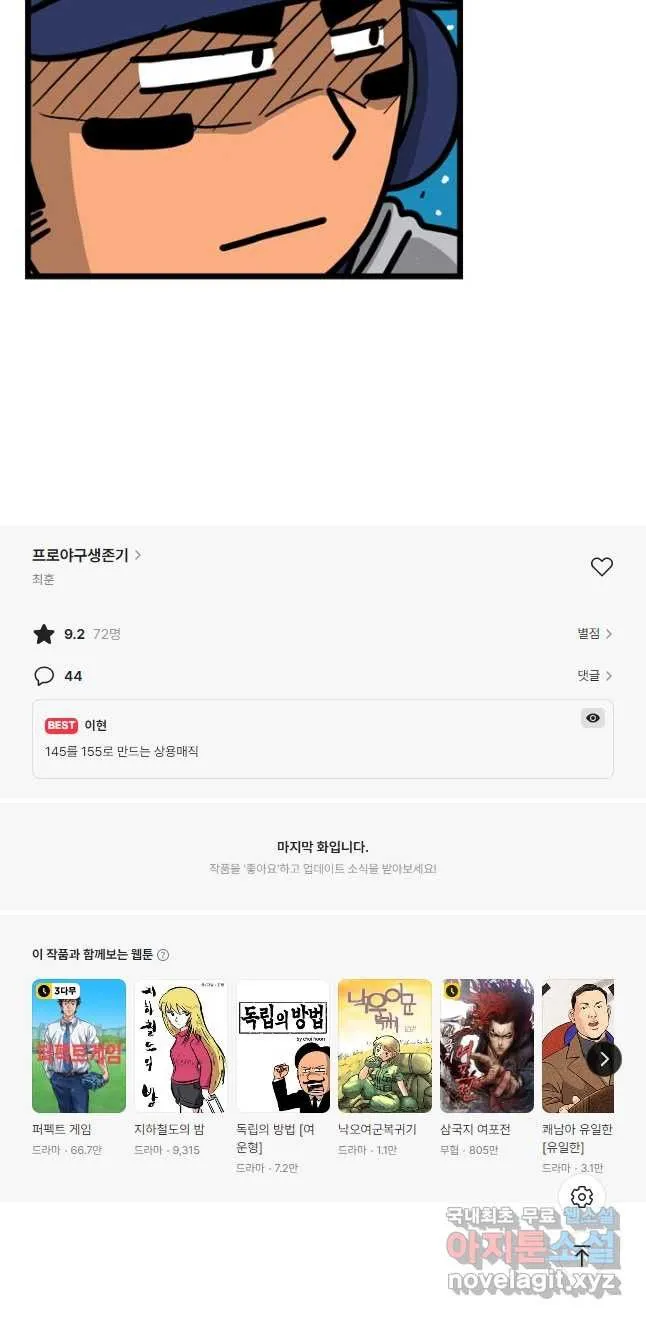Open the 낙오여군복귀기 webtoon
This screenshot has width=646, height=1319.
(x=385, y=1046)
